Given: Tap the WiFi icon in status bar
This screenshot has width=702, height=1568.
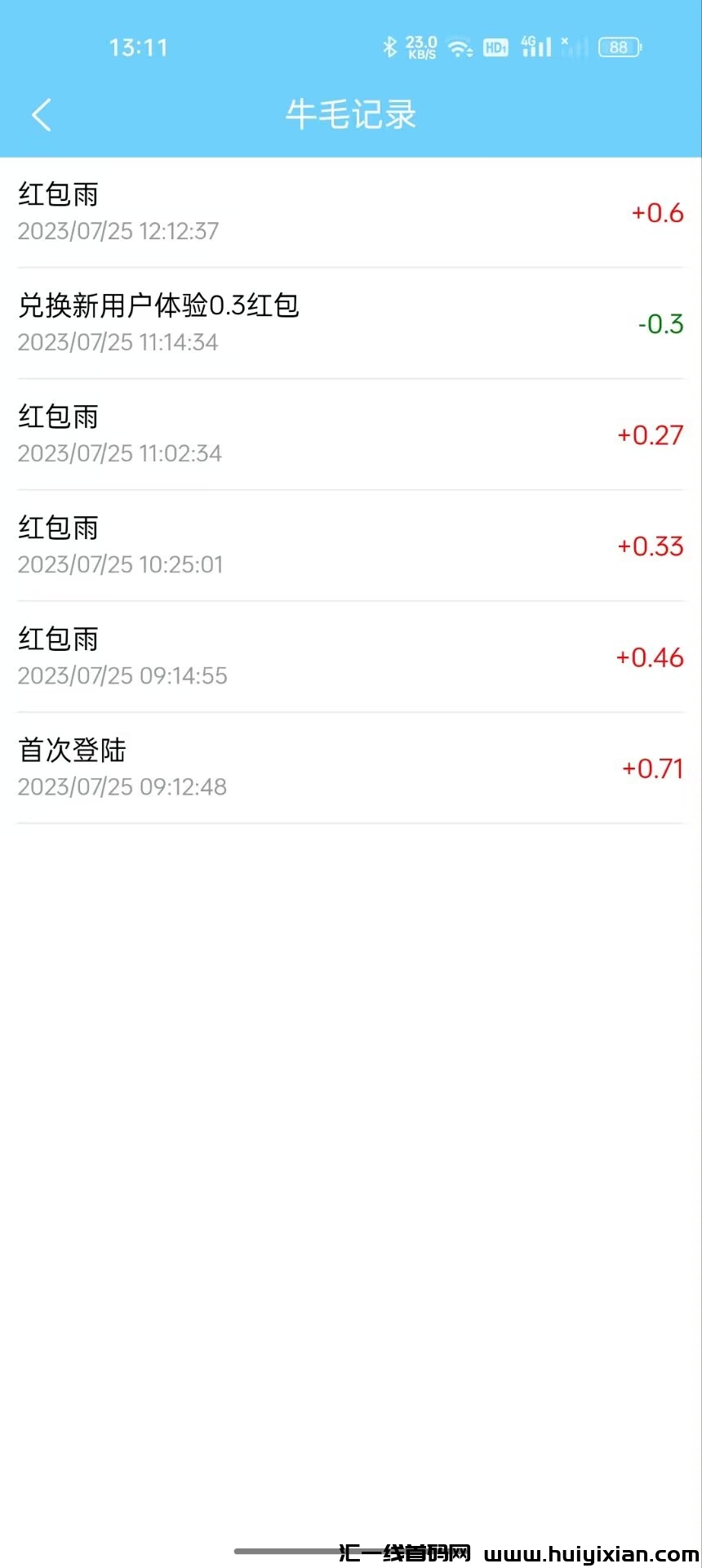Looking at the screenshot, I should 460,47.
